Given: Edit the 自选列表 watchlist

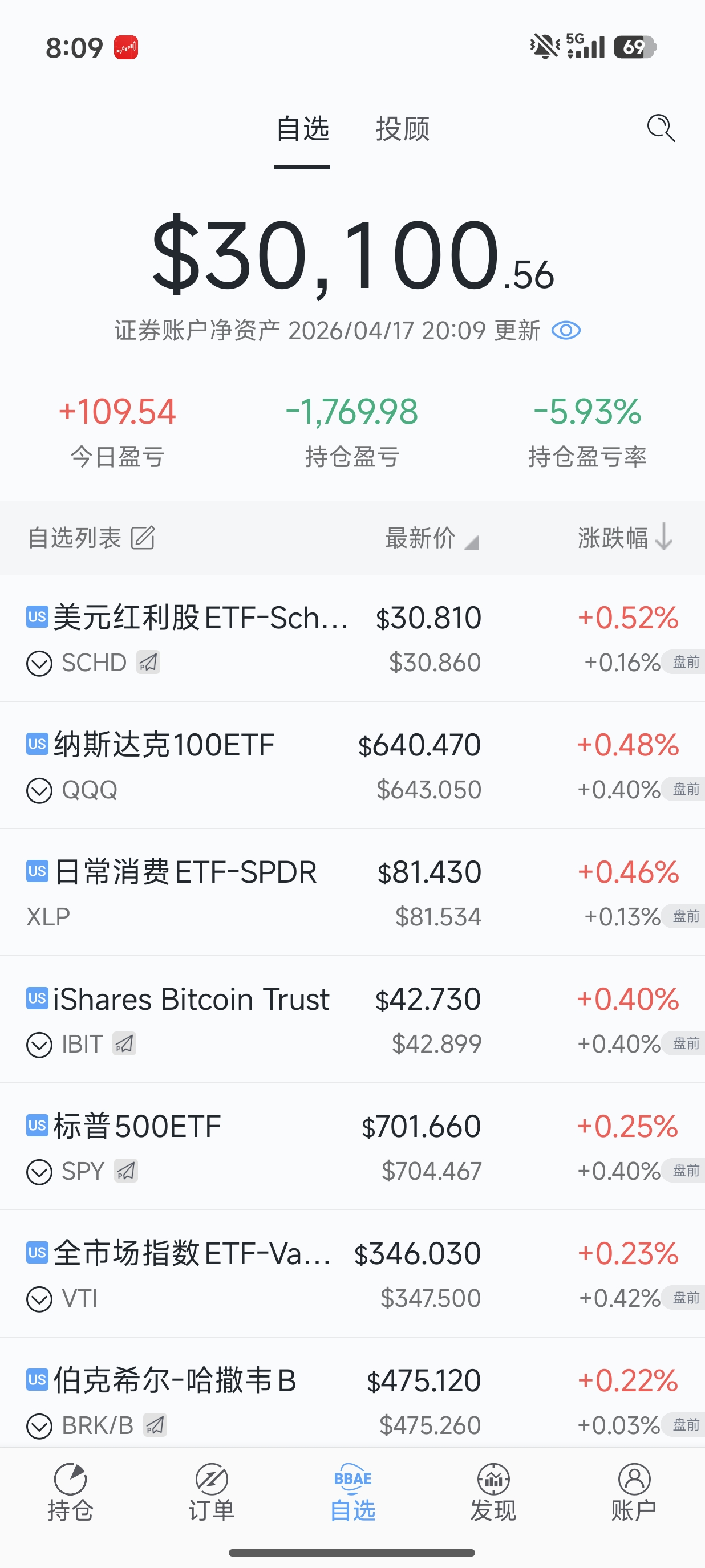Looking at the screenshot, I should pos(144,538).
